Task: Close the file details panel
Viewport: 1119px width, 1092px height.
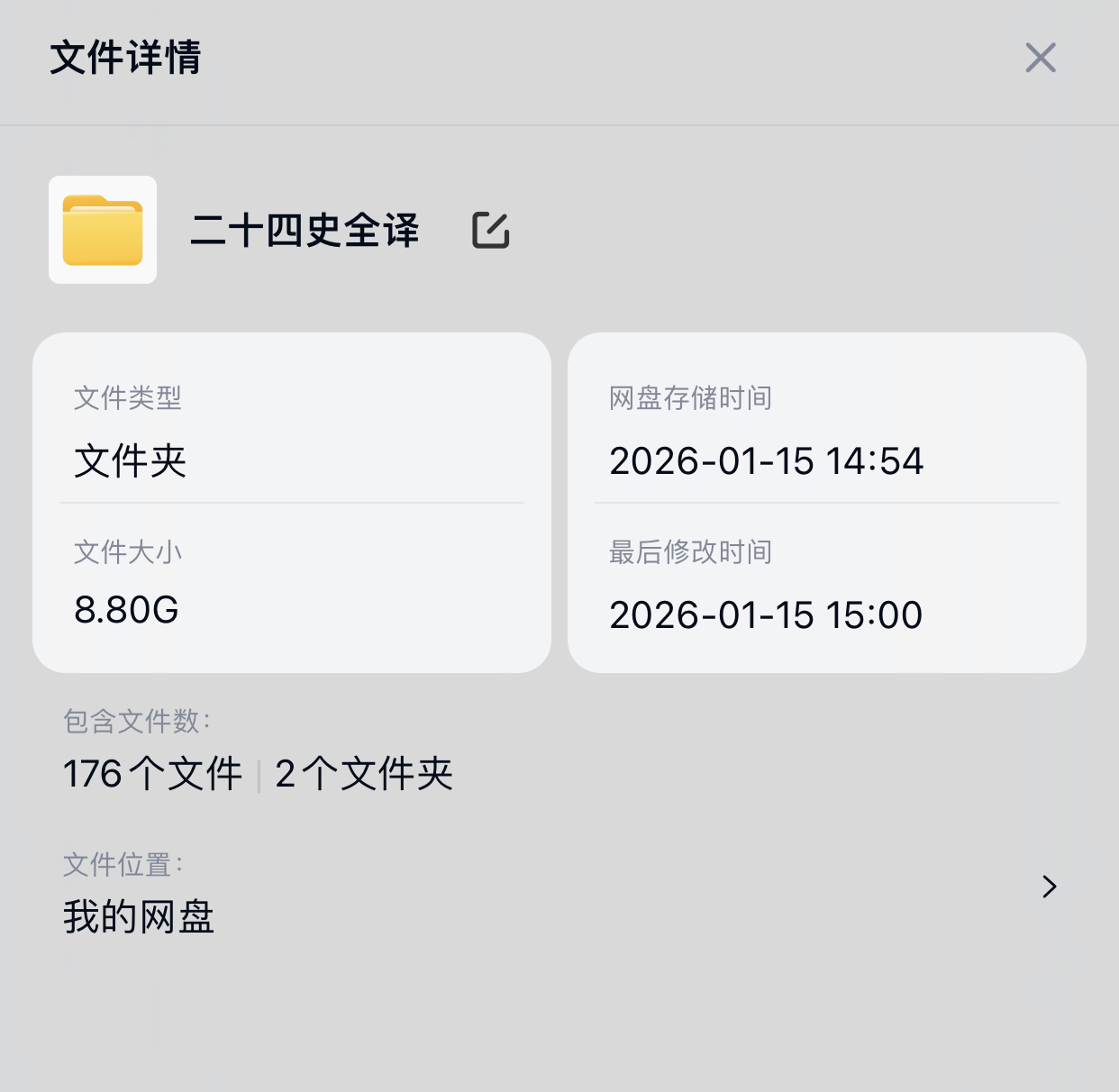Action: pyautogui.click(x=1040, y=58)
